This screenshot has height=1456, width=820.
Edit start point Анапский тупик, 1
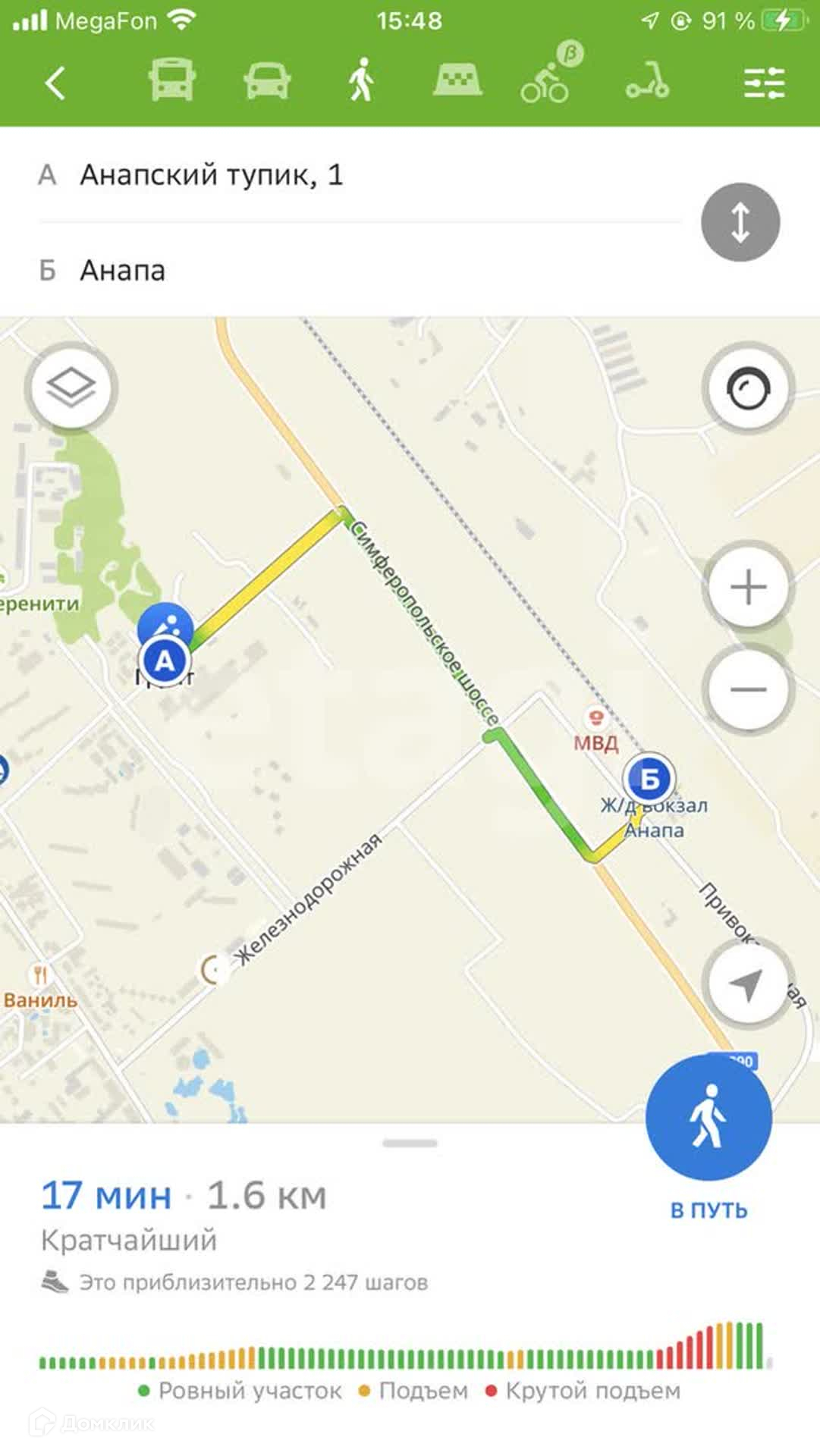(x=303, y=175)
